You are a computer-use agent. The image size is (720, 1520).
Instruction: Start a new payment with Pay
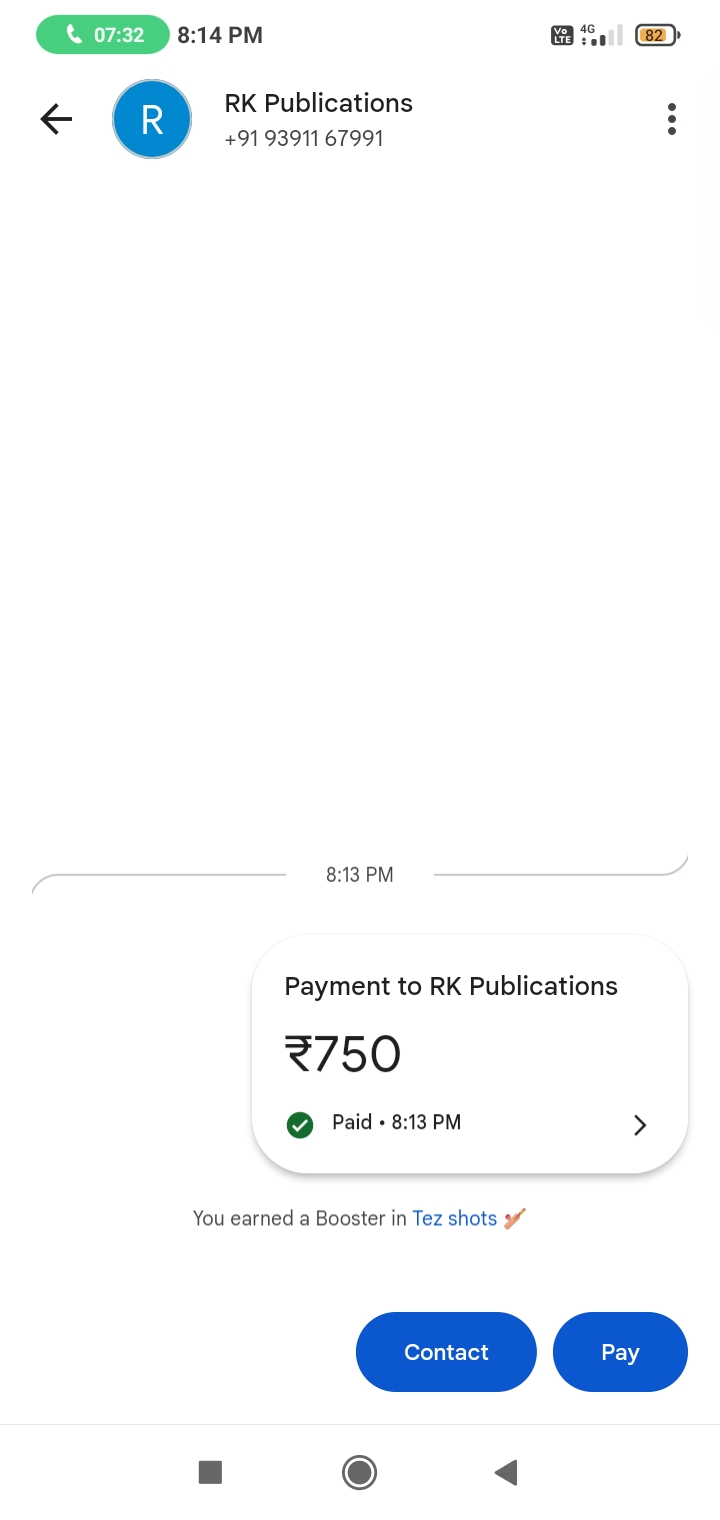pyautogui.click(x=620, y=1352)
